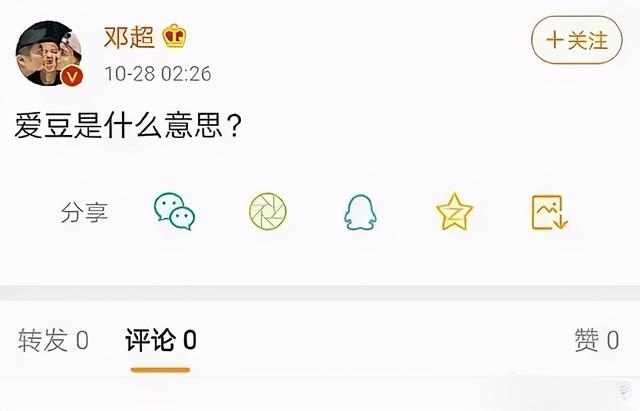Share to WeChat Moments
This screenshot has height=411, width=640.
[x=268, y=211]
